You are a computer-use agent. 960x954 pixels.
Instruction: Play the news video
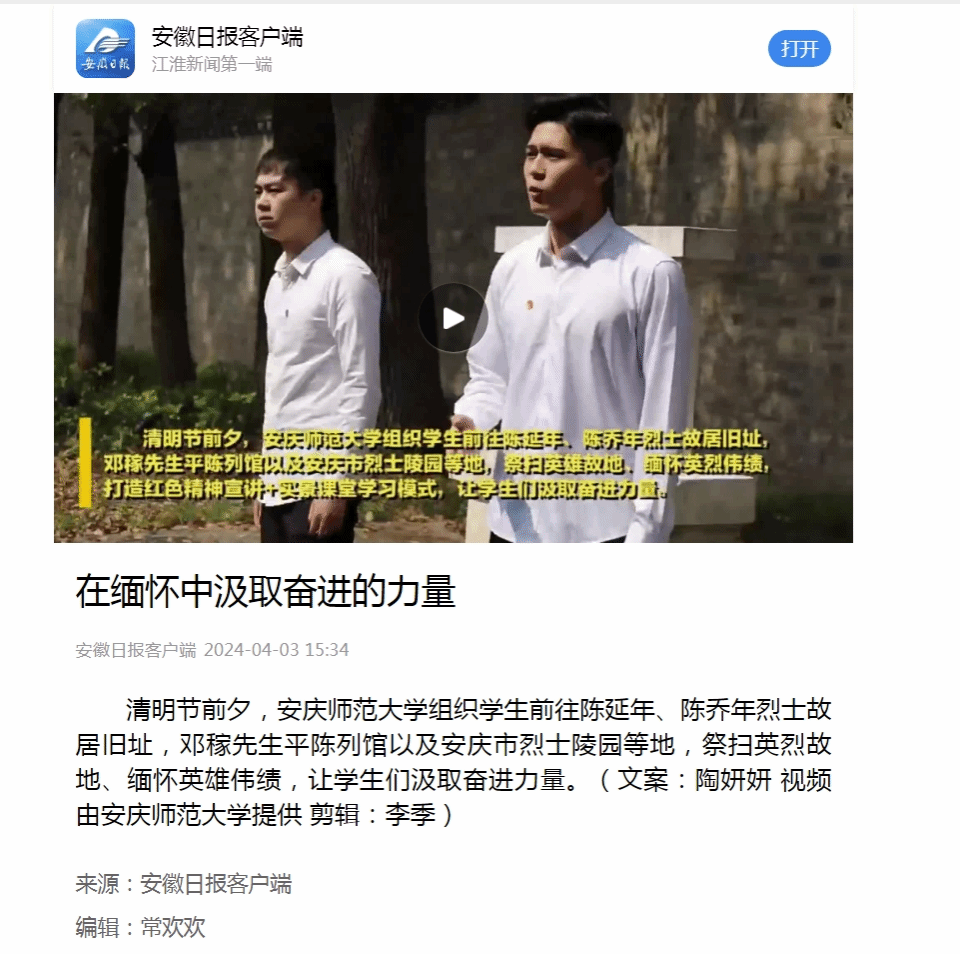coord(453,318)
